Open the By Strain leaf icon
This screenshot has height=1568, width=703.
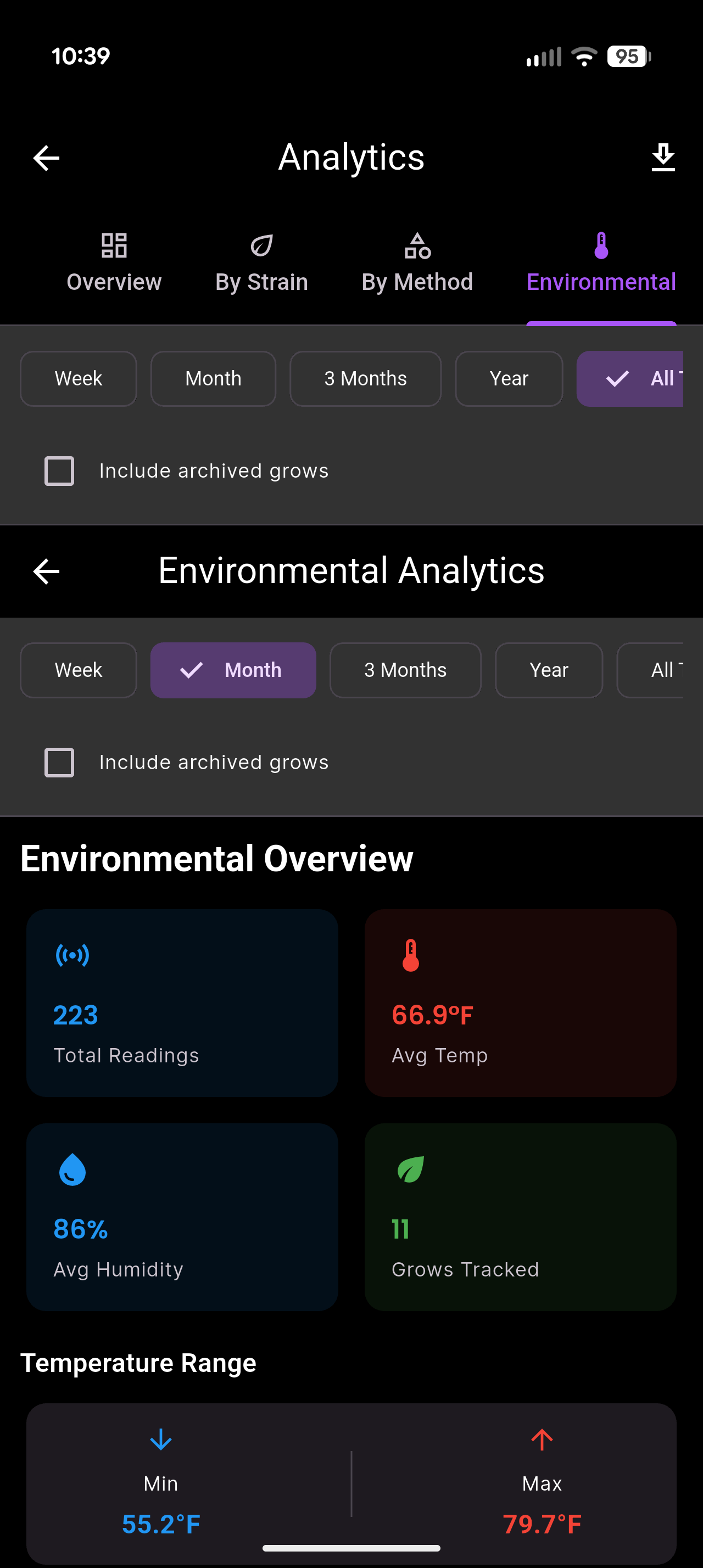pos(260,245)
